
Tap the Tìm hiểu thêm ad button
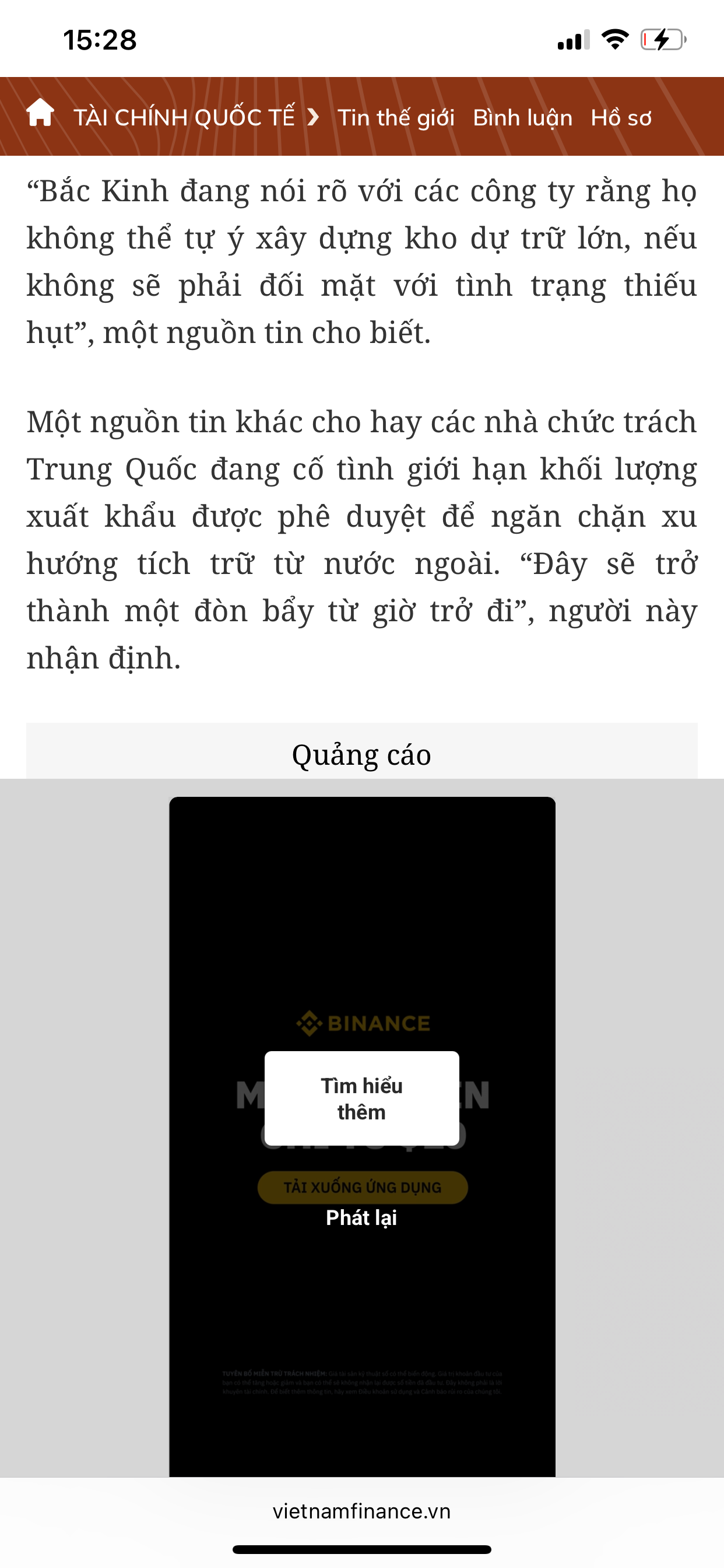pos(361,1098)
